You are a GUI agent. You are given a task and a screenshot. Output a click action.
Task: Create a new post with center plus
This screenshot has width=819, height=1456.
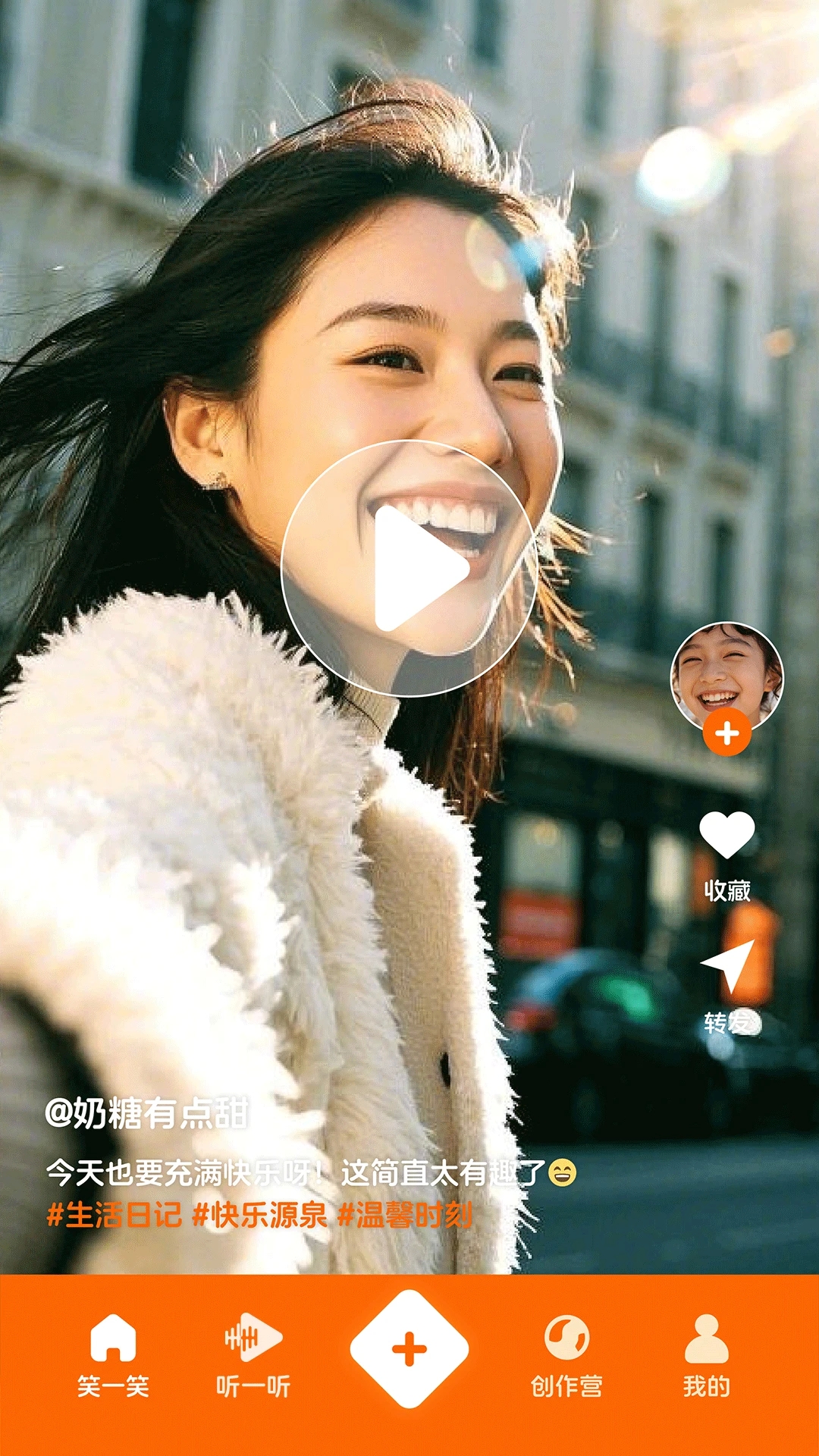(x=409, y=1349)
